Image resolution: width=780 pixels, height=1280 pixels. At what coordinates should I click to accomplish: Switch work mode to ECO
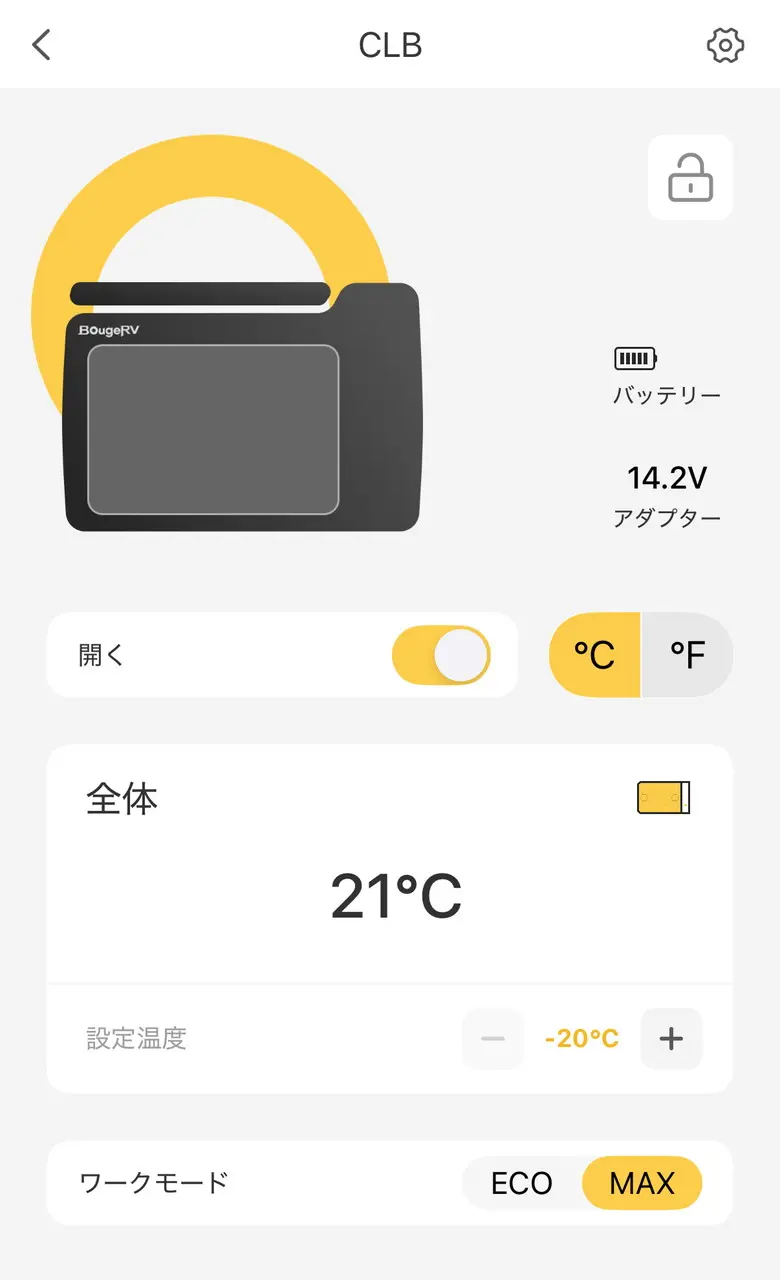click(x=521, y=1184)
